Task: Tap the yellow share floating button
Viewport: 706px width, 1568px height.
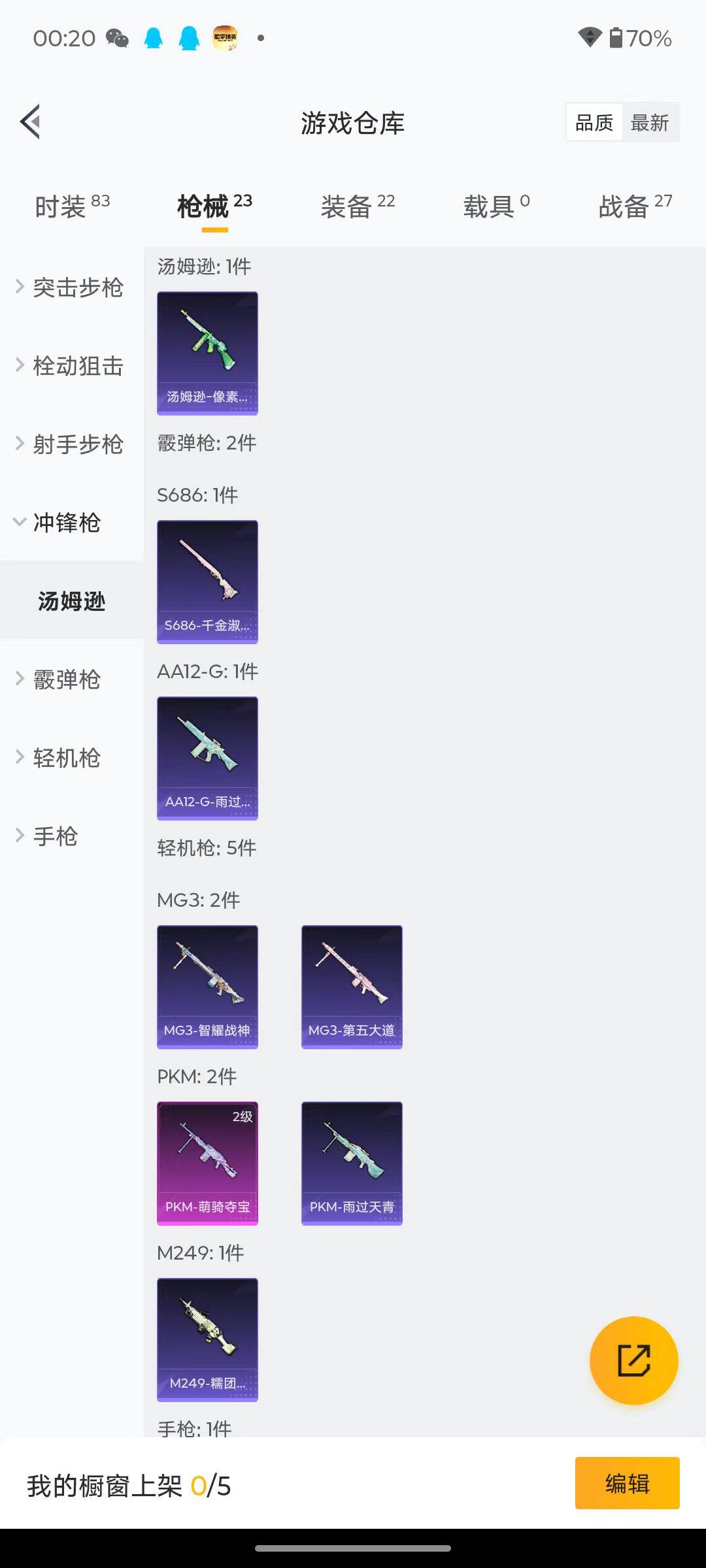Action: [x=633, y=1360]
